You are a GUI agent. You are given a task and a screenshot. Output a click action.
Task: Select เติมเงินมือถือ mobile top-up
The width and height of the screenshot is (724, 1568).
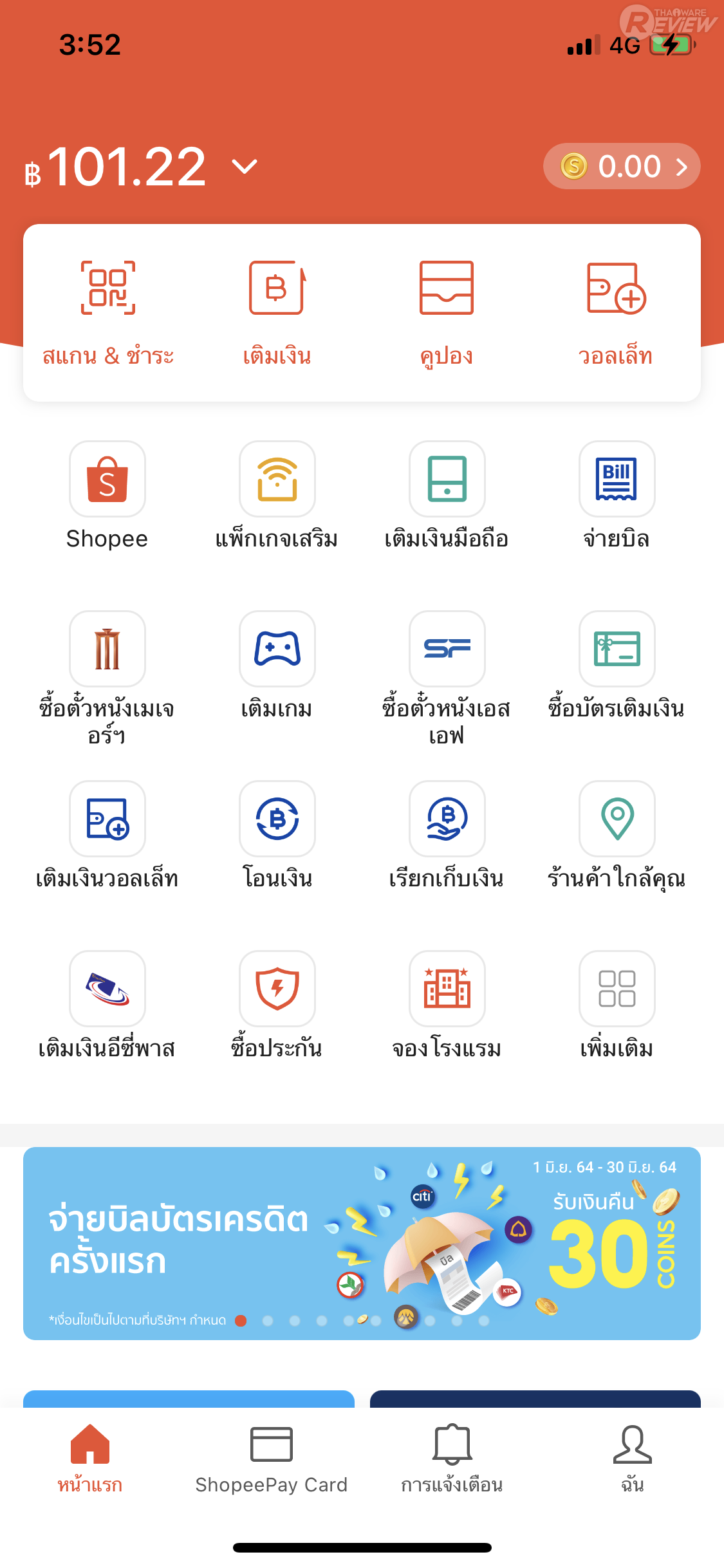(x=447, y=480)
